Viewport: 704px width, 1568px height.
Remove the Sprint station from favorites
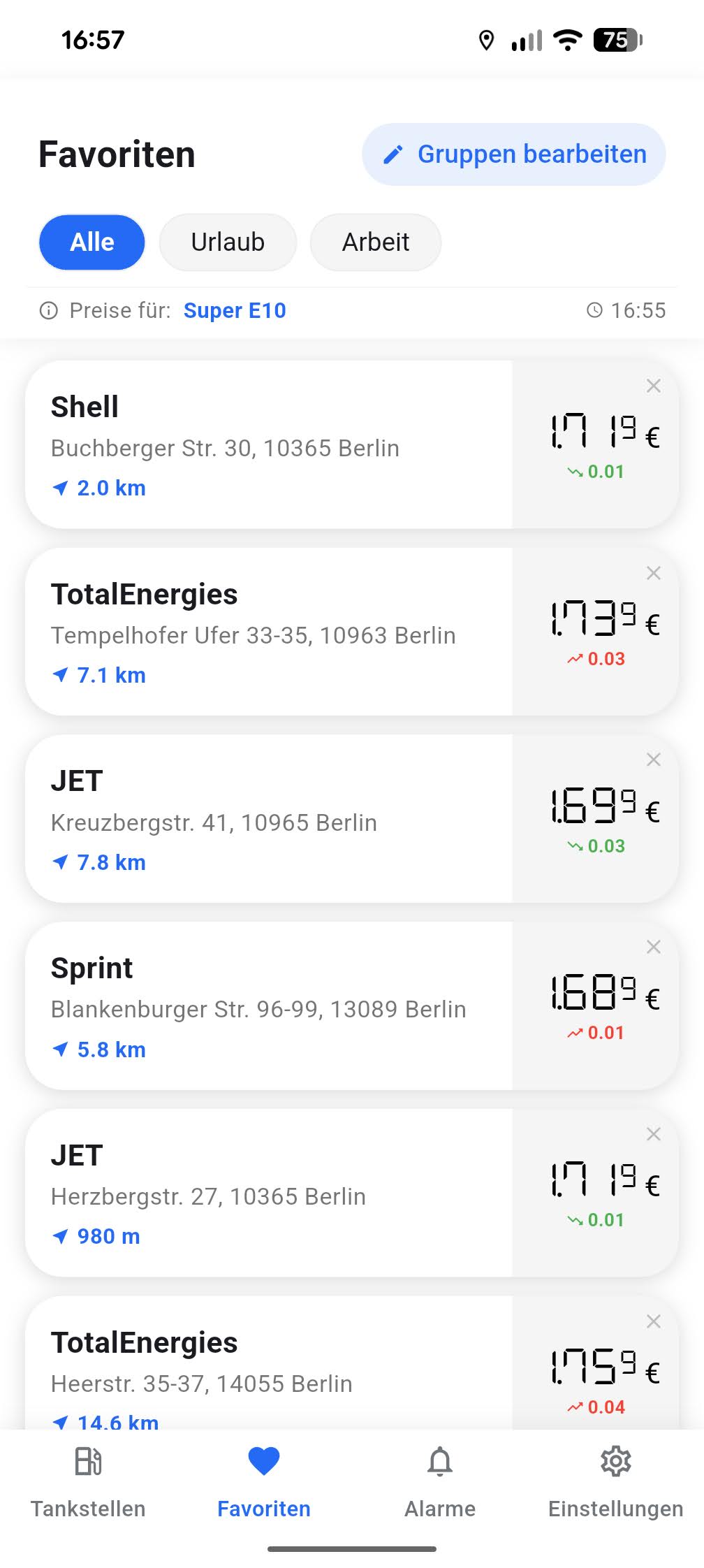(654, 947)
